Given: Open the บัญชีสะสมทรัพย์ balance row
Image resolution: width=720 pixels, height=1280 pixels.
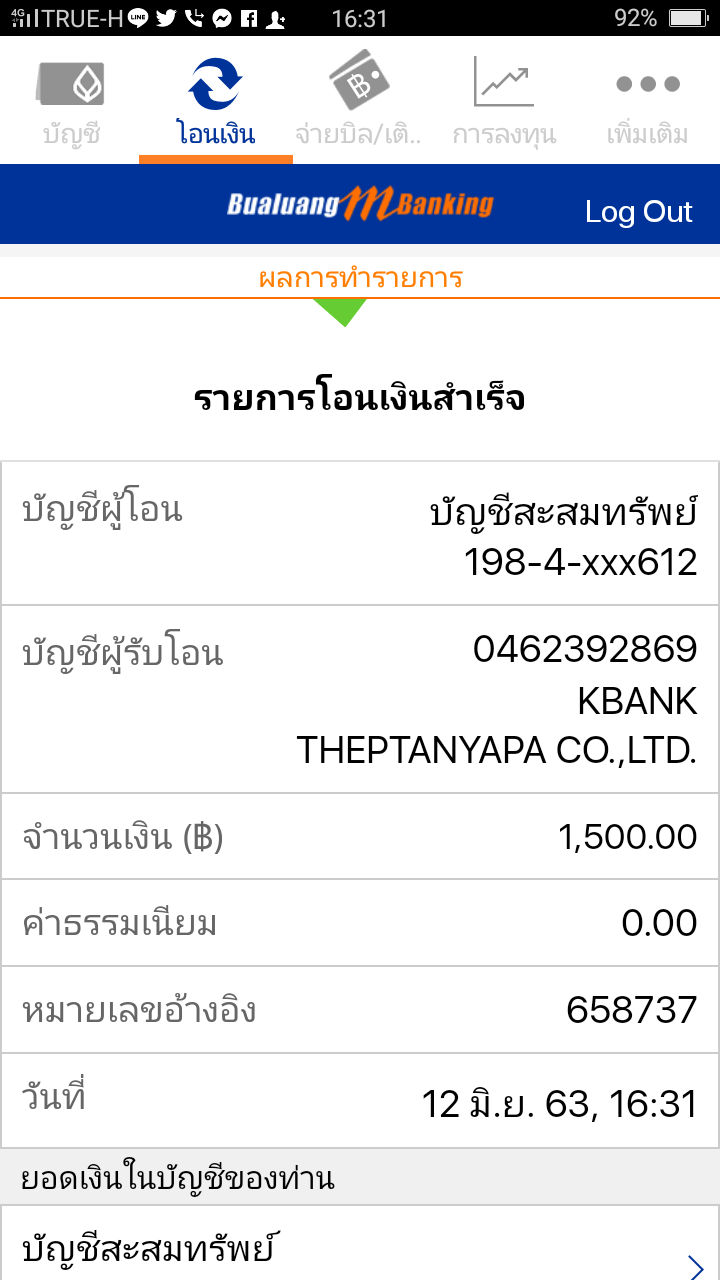Looking at the screenshot, I should [x=360, y=1243].
